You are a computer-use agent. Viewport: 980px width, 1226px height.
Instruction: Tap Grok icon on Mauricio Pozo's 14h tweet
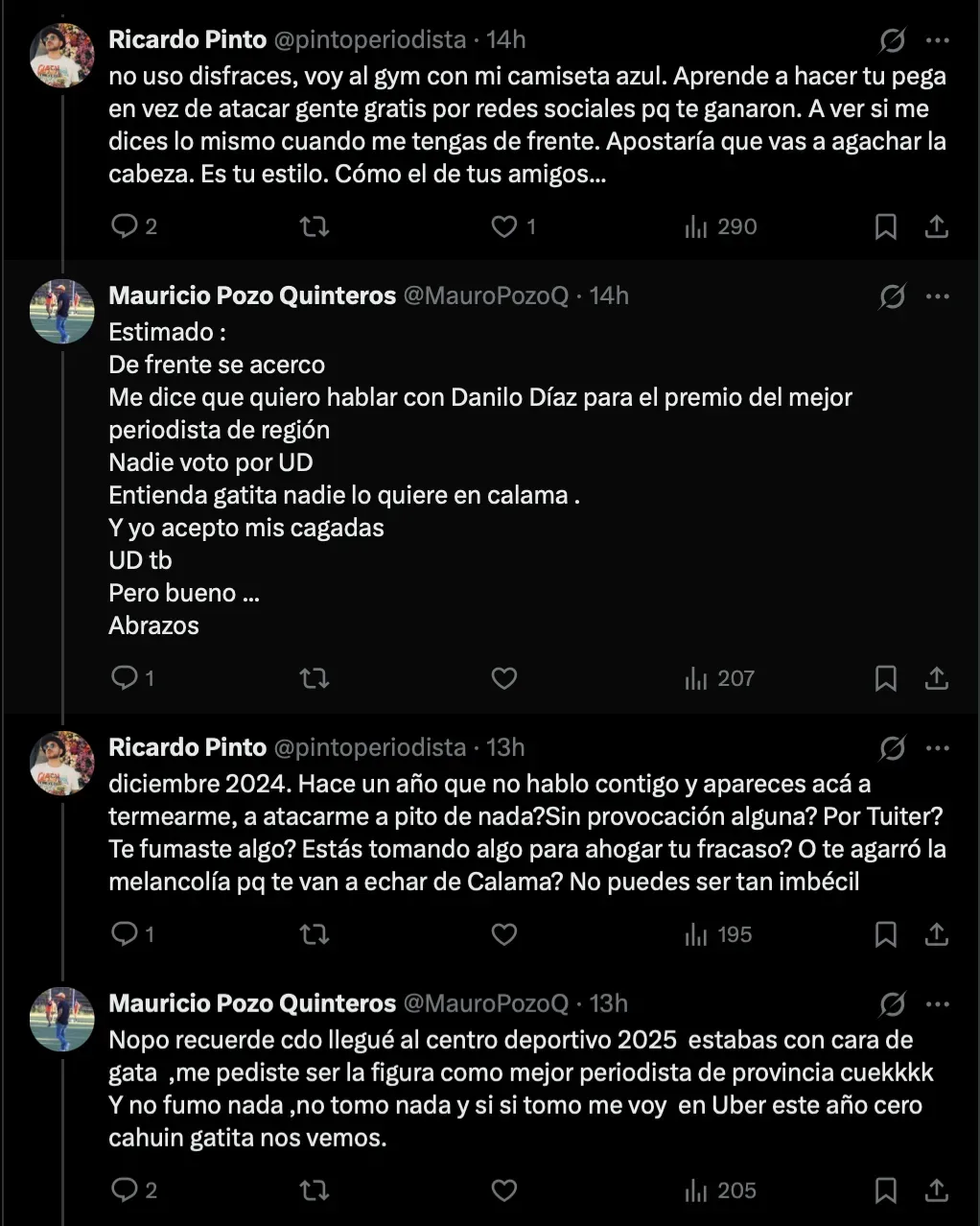[892, 296]
